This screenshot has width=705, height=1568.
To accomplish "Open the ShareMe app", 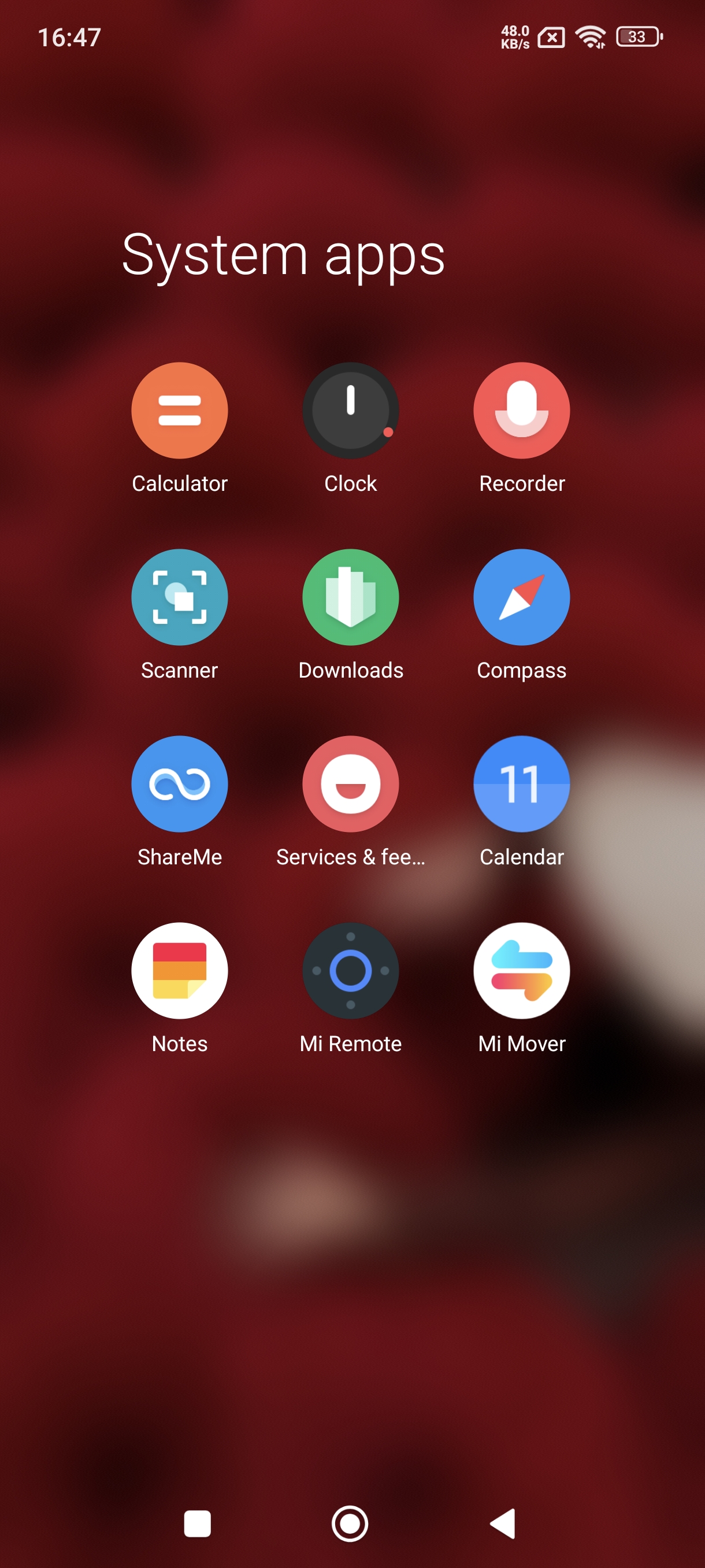I will [x=180, y=784].
